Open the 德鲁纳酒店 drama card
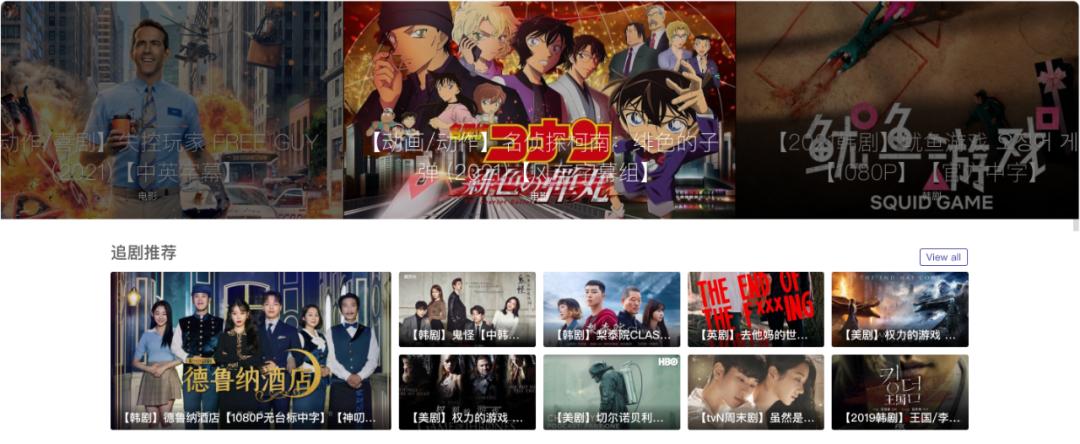 (250, 350)
